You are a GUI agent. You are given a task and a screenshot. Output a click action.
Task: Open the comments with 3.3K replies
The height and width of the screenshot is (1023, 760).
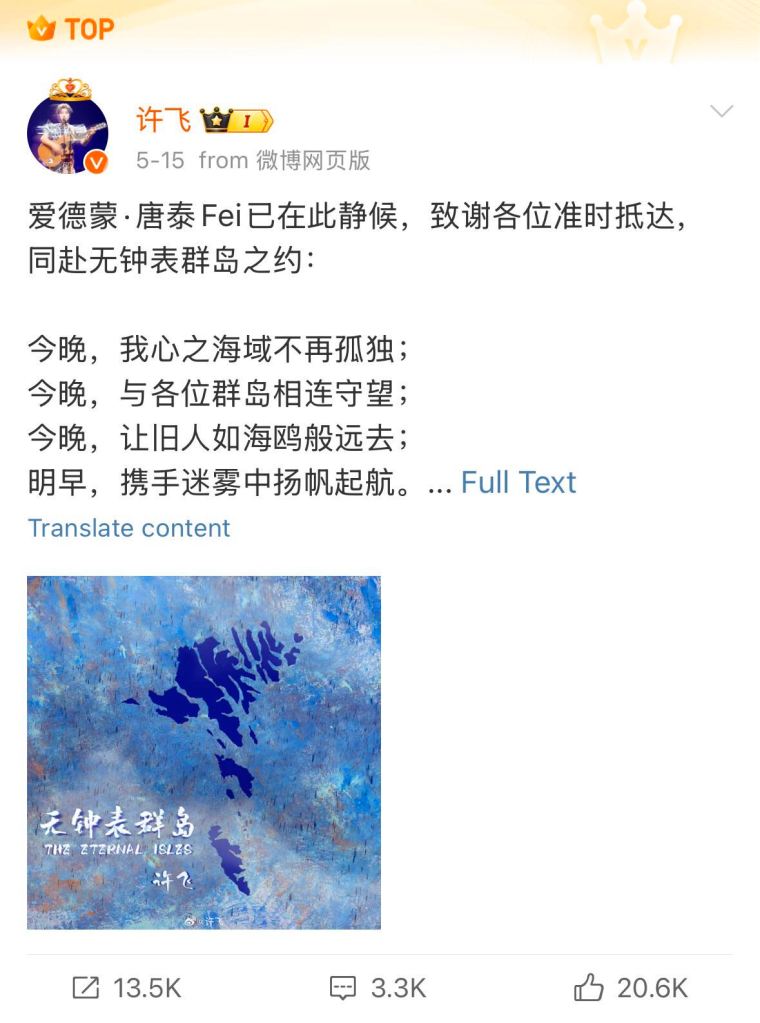point(378,988)
